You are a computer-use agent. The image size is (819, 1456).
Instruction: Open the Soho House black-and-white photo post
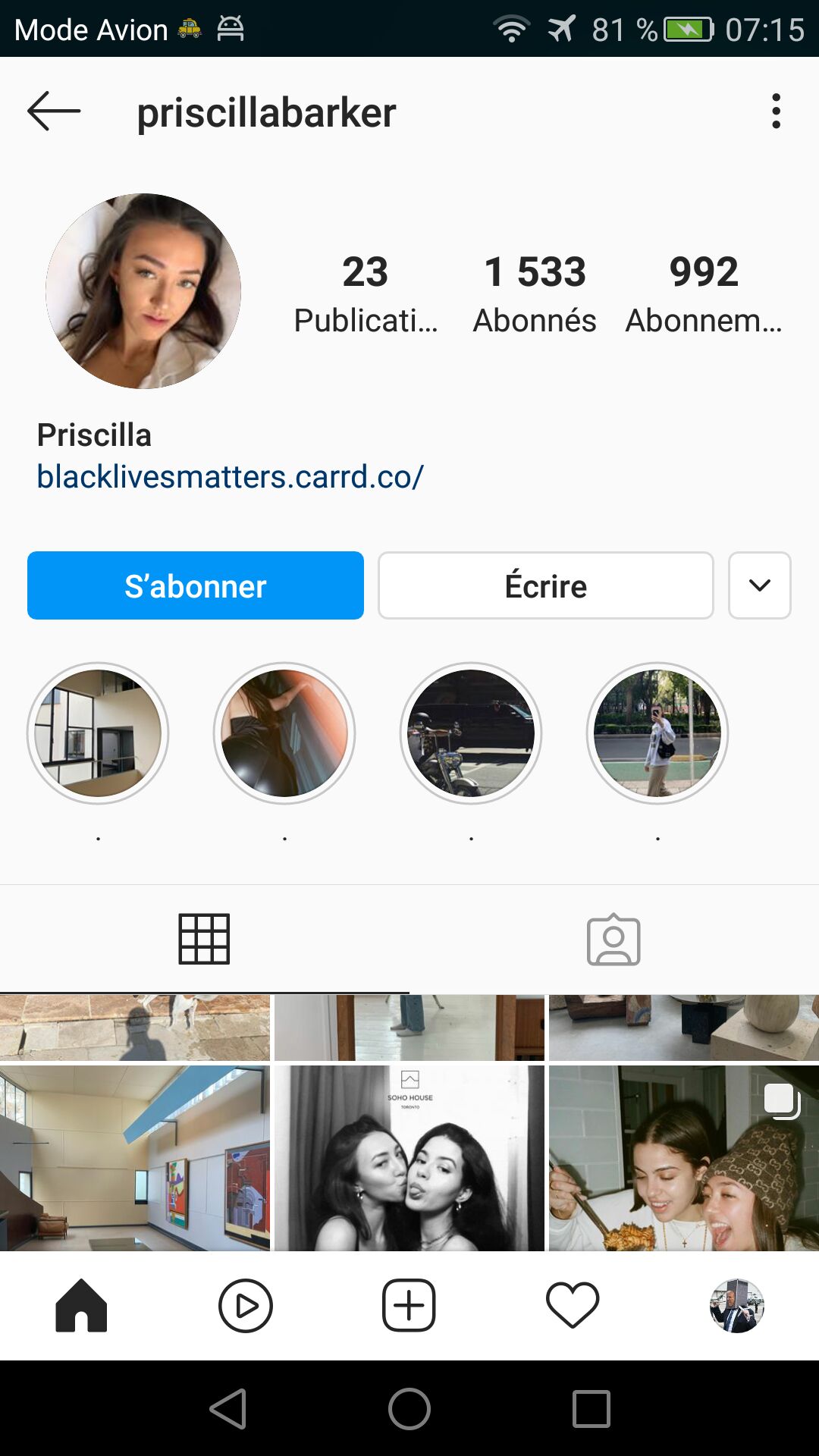409,1158
